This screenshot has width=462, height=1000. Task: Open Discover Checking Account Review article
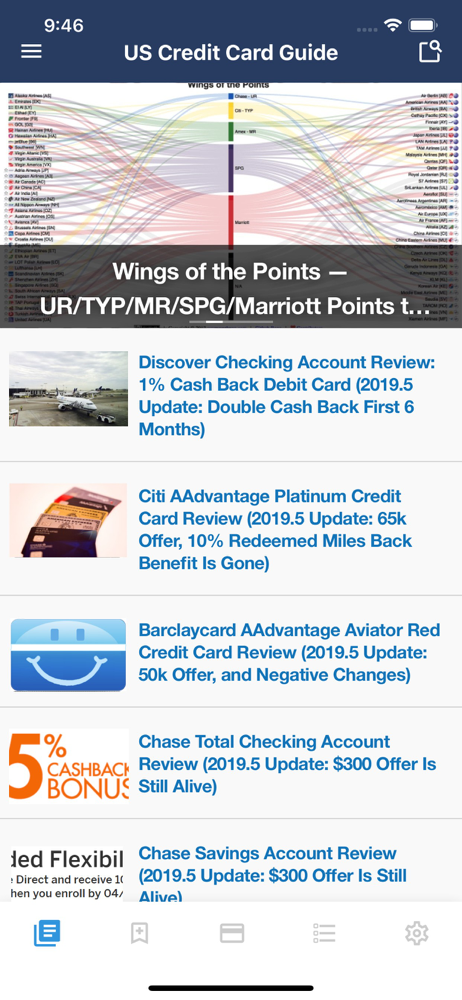click(231, 395)
